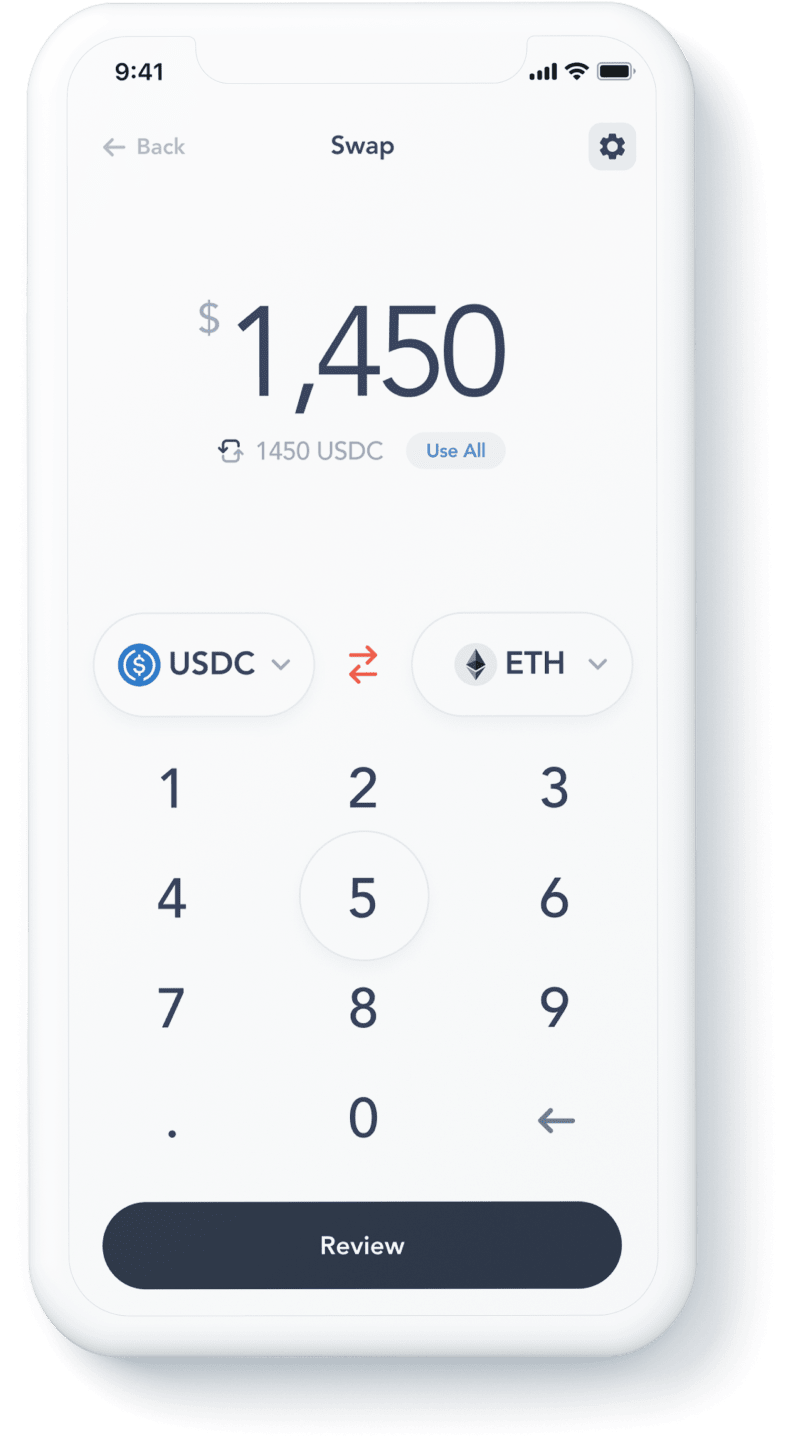Open the USDC source token dropdown
The image size is (788, 1447).
(x=204, y=664)
